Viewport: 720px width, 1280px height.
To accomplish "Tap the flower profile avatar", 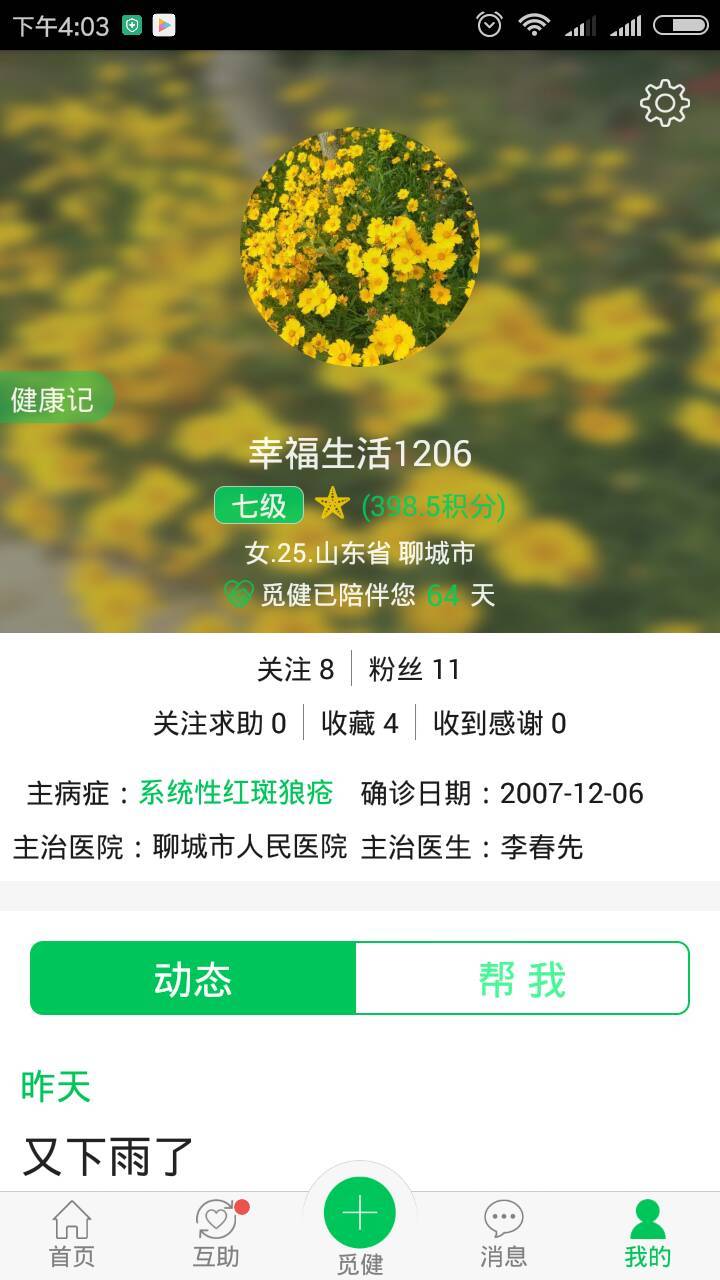I will click(360, 246).
